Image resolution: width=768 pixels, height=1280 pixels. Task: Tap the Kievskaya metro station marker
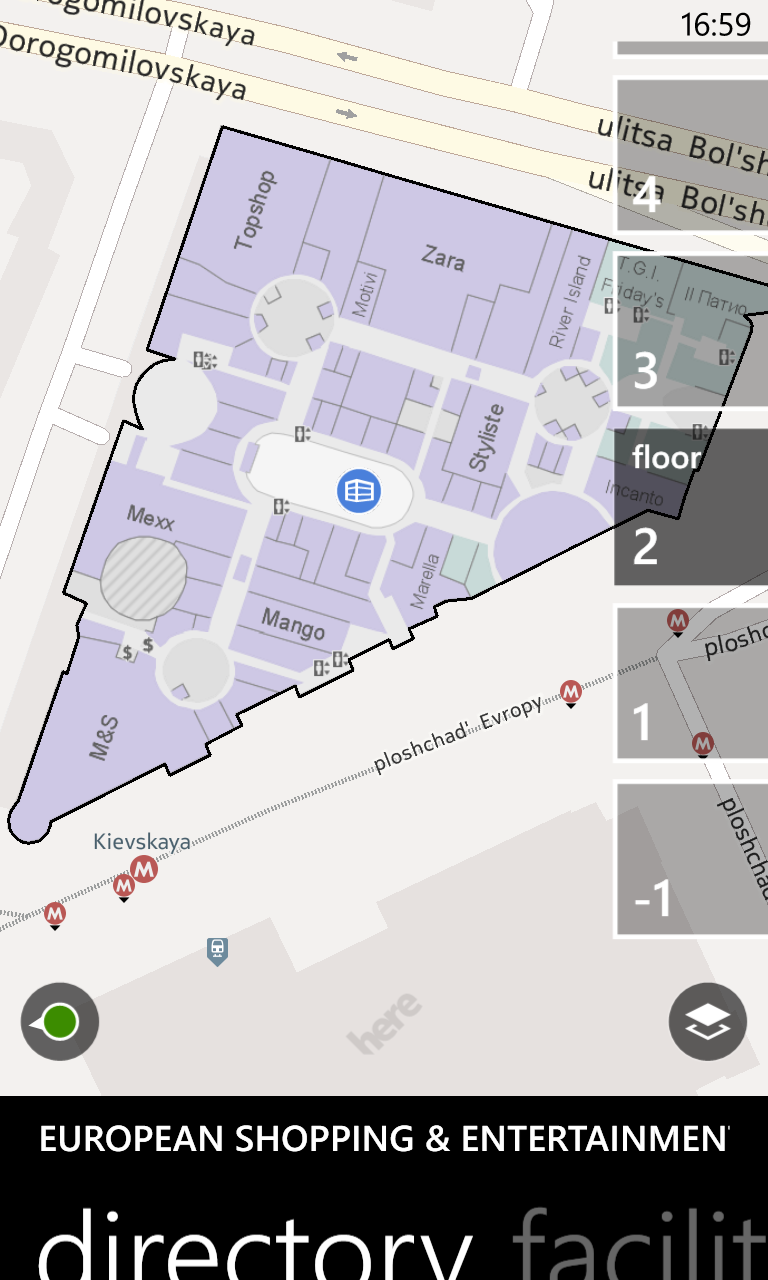click(x=144, y=870)
